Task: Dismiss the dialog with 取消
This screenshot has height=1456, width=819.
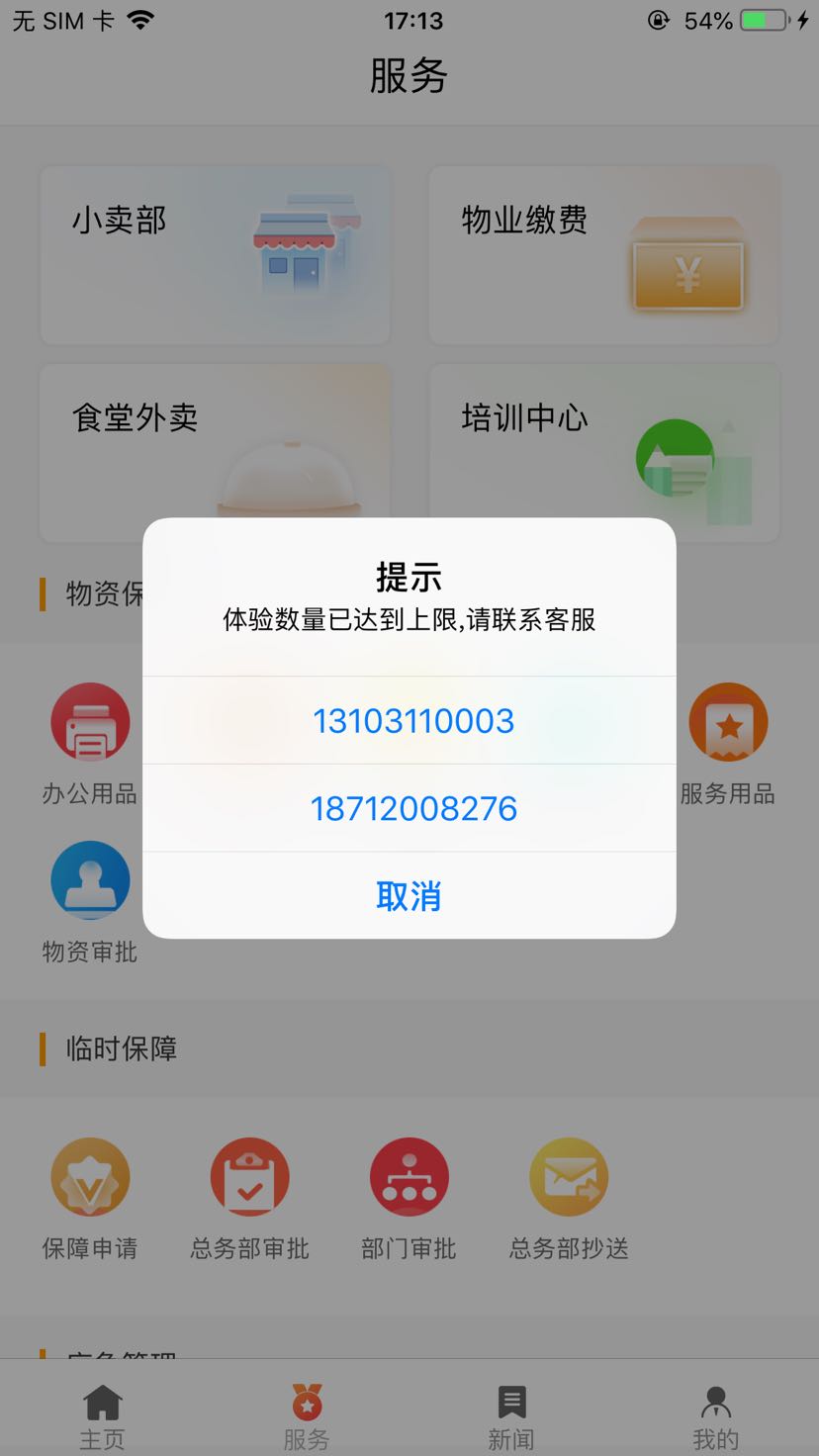Action: pos(409,896)
